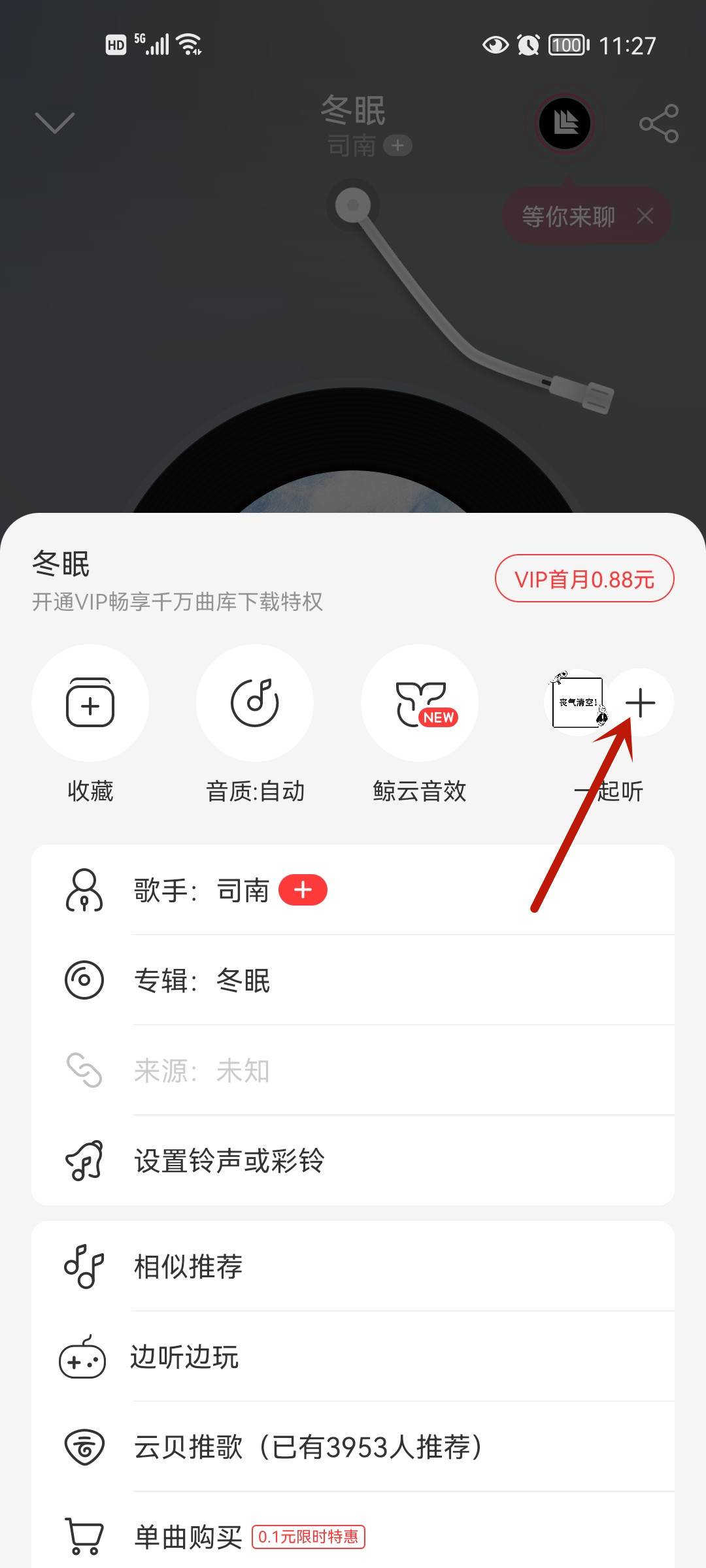706x1568 pixels.
Task: Change audio quality via 音质:自动
Action: [x=255, y=704]
